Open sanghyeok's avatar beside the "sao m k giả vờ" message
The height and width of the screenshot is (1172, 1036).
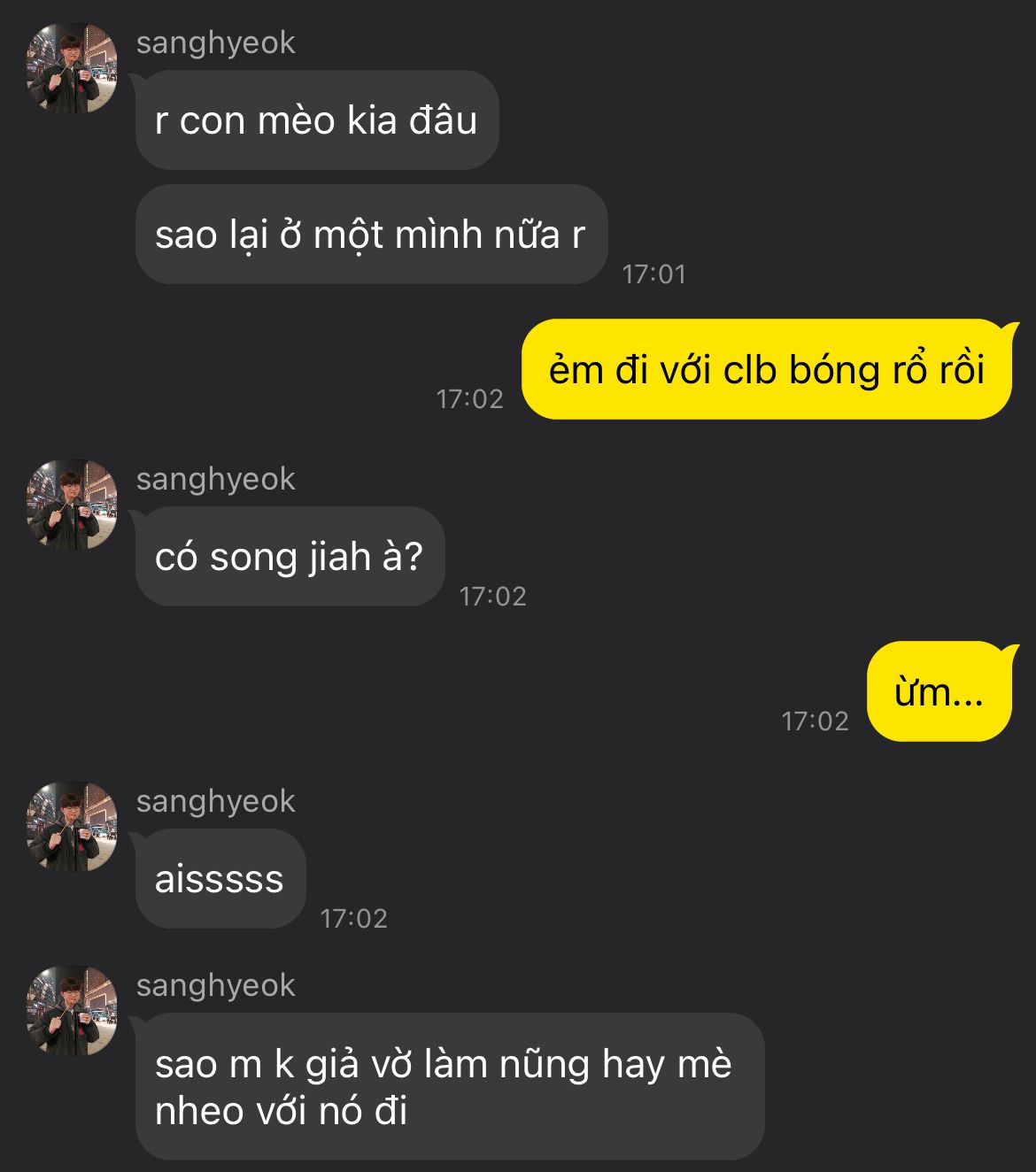pos(72,1011)
